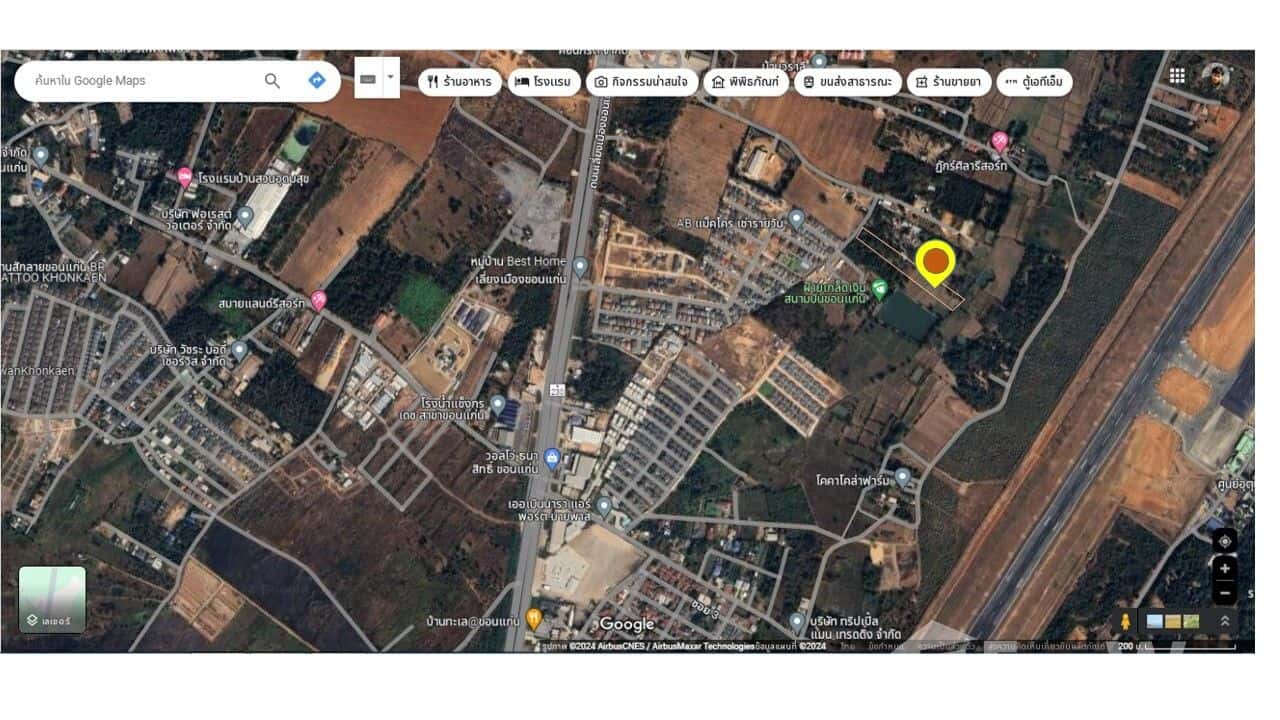Open the โรงแรมบ้านสวนอุดมสุข map pin
Viewport: 1280px width, 720px height.
[x=185, y=177]
